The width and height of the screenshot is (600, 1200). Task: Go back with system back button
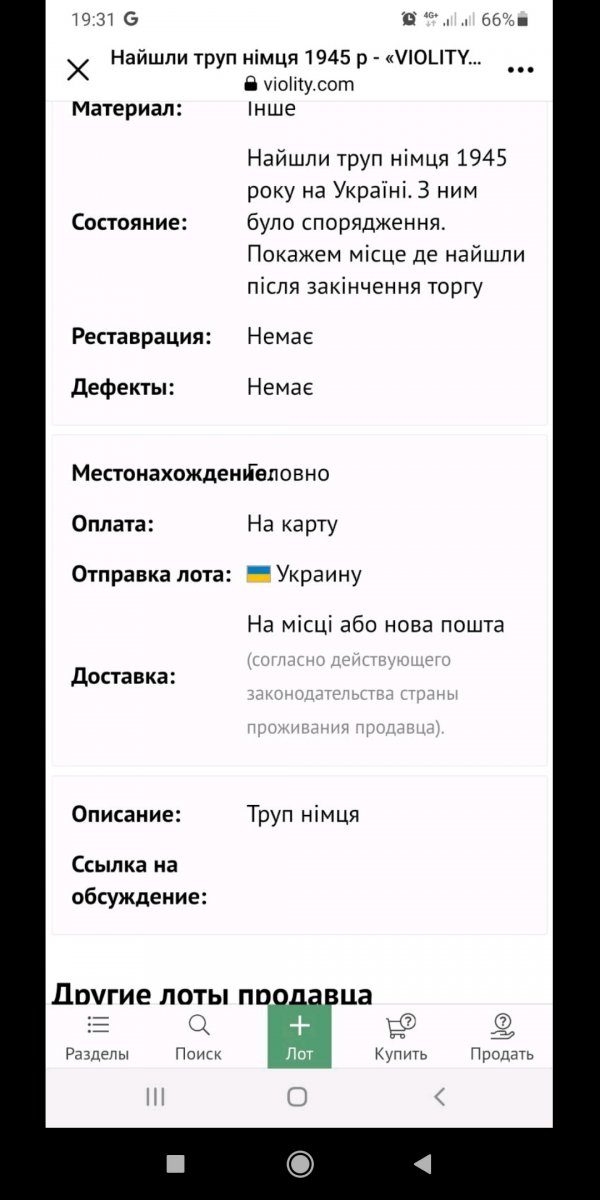click(x=439, y=1097)
